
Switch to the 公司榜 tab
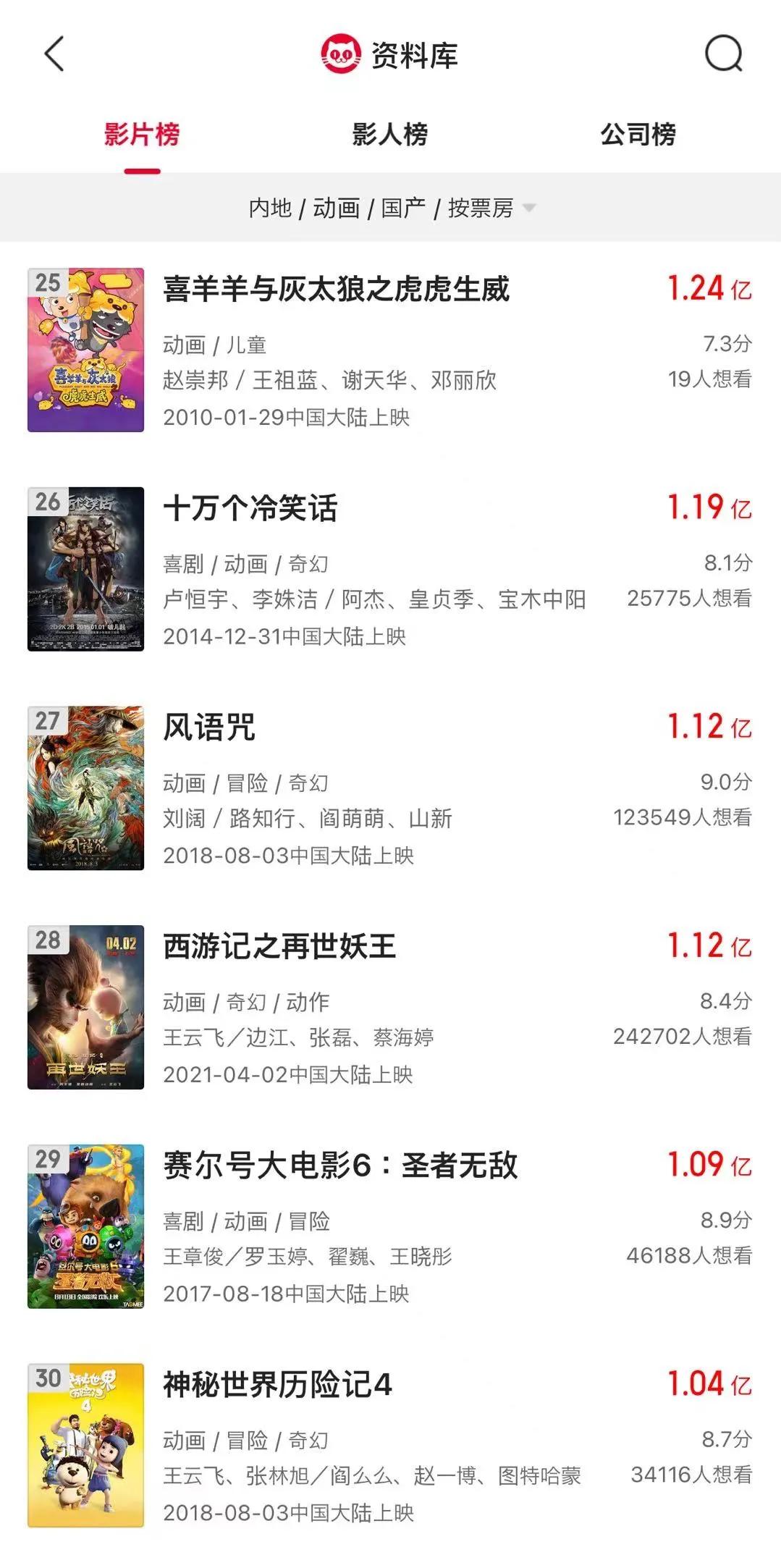(638, 135)
